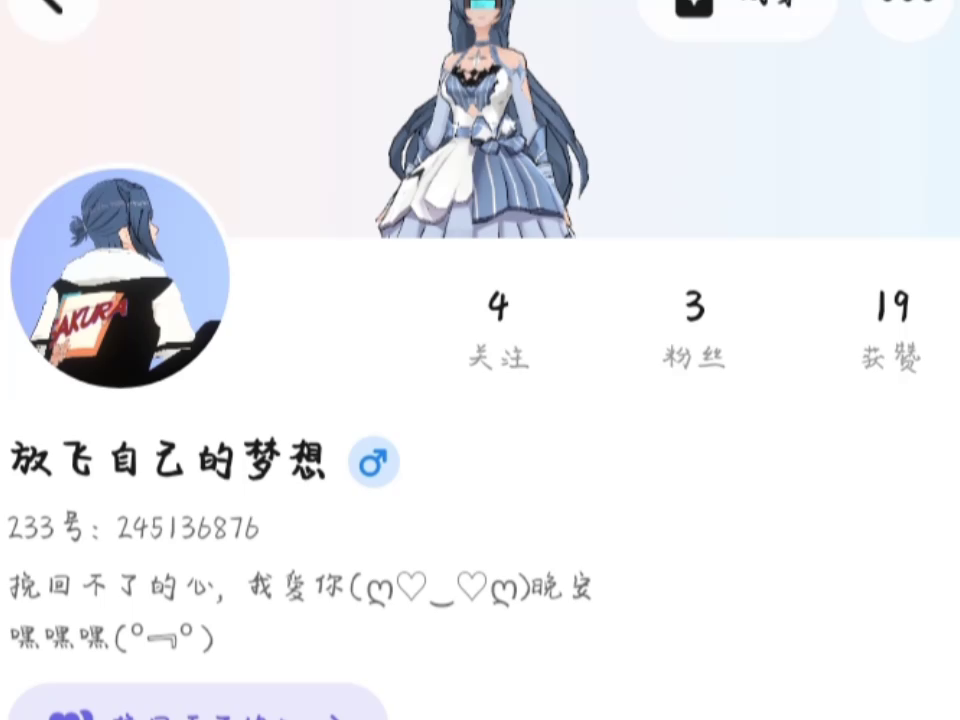Open the 关注 following list
The image size is (960, 720).
click(x=498, y=328)
